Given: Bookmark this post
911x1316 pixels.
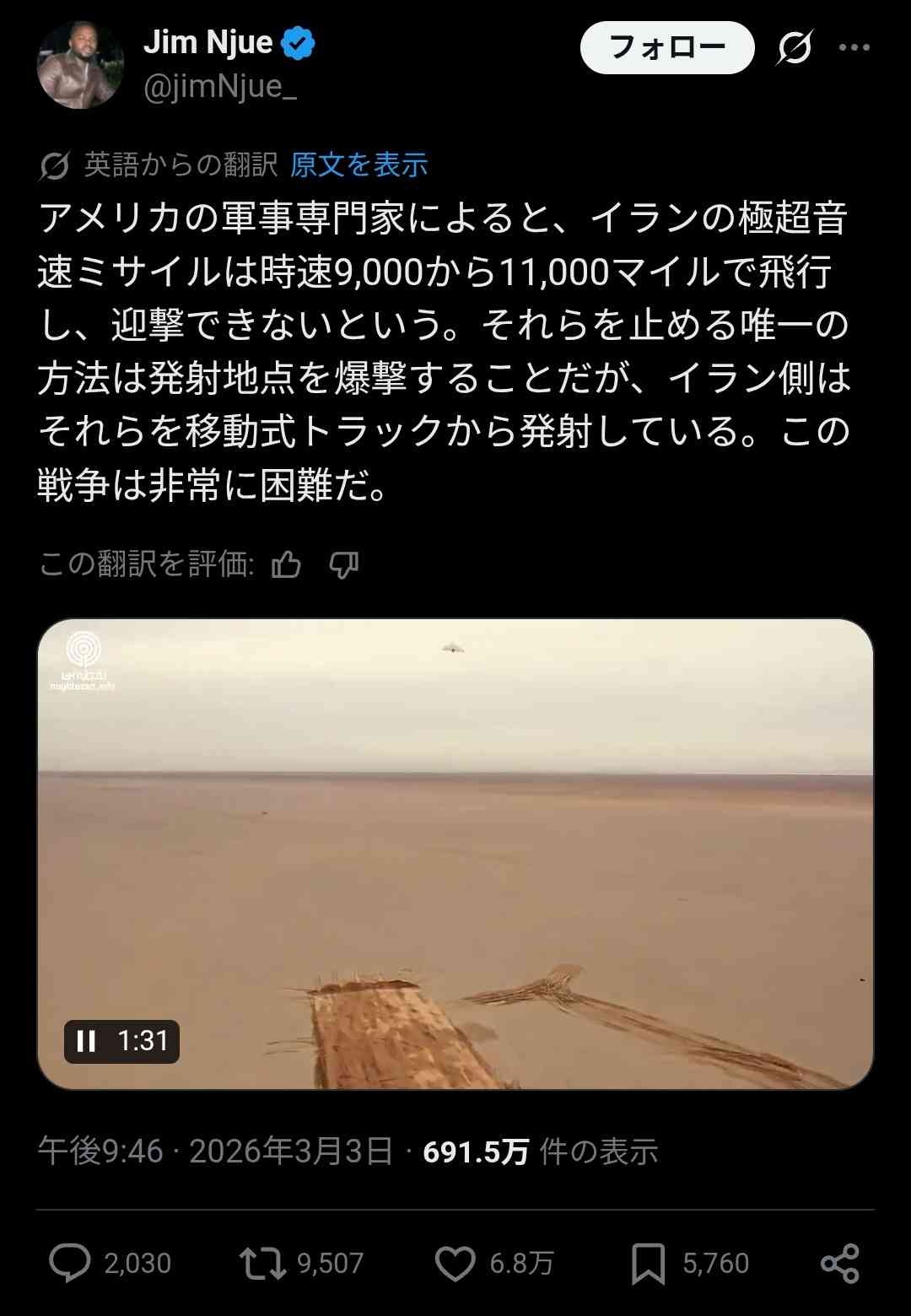Looking at the screenshot, I should click(648, 1263).
